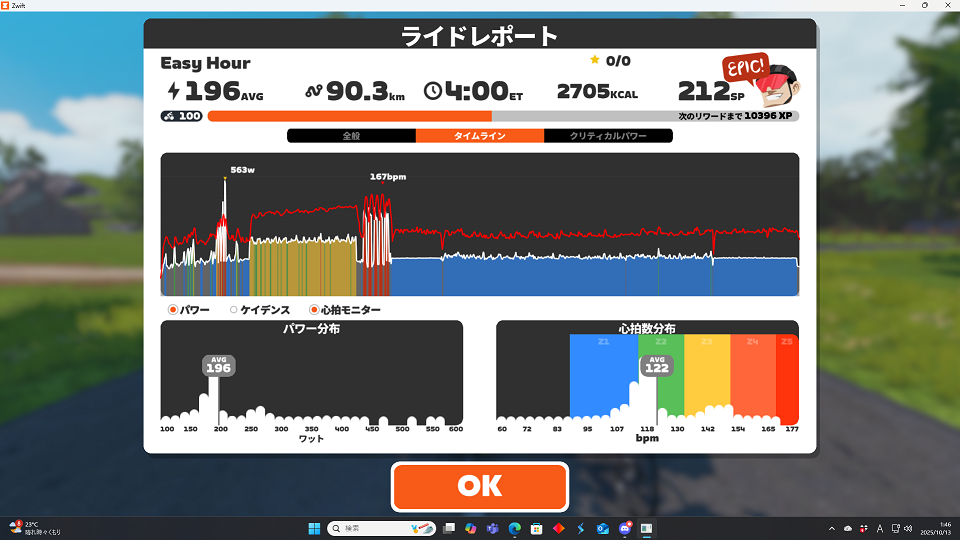Open Microsoft Edge from the taskbar

click(x=515, y=527)
